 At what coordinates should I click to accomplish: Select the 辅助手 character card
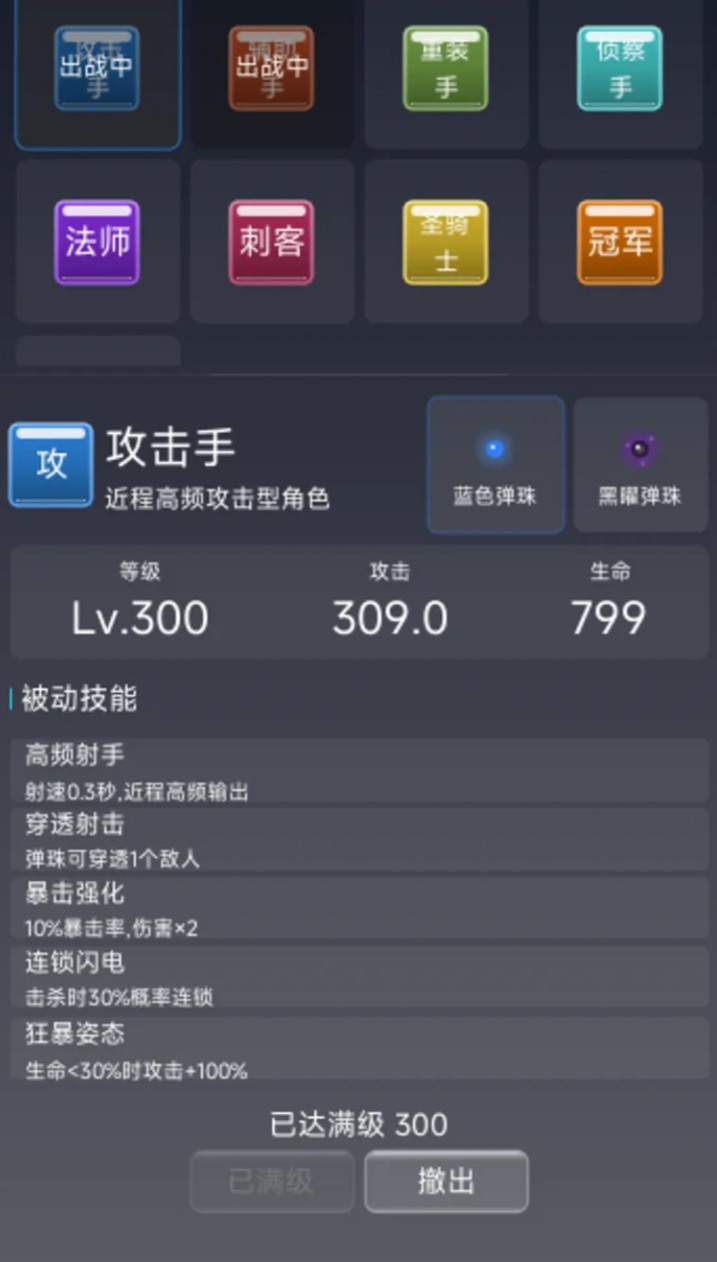coord(271,68)
